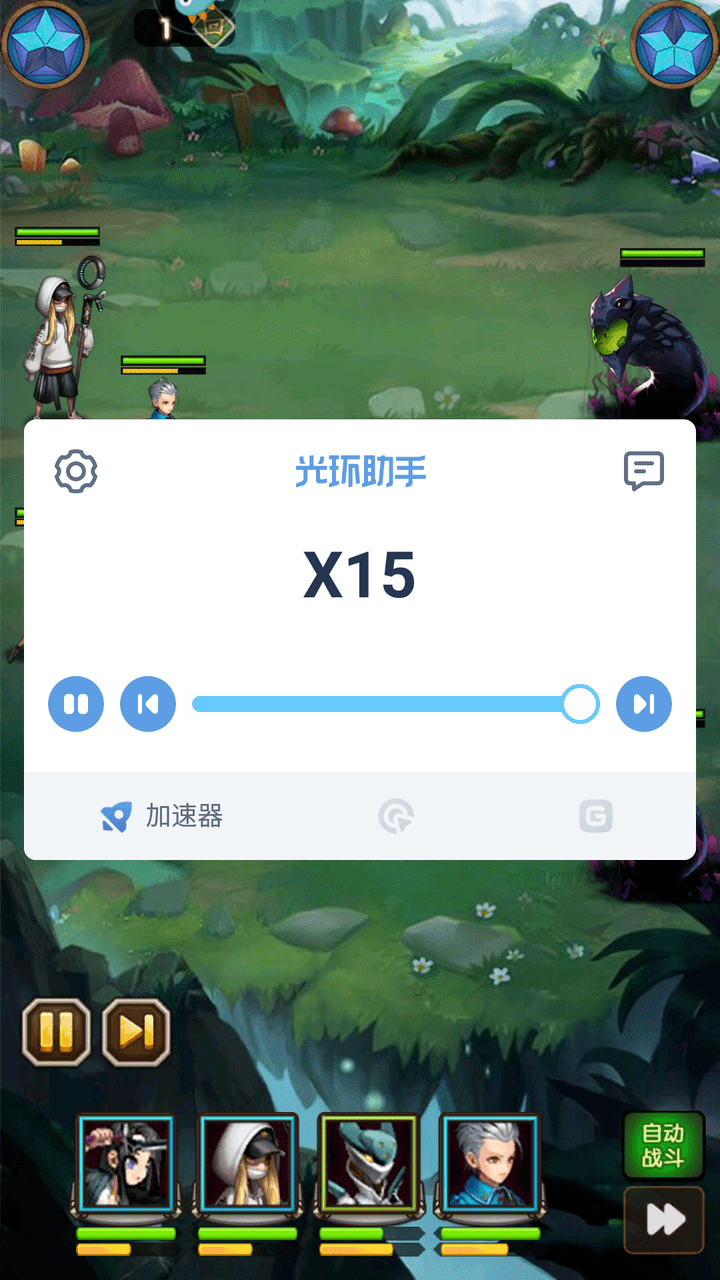Pause the game battle
This screenshot has height=1280, width=720.
point(57,1032)
